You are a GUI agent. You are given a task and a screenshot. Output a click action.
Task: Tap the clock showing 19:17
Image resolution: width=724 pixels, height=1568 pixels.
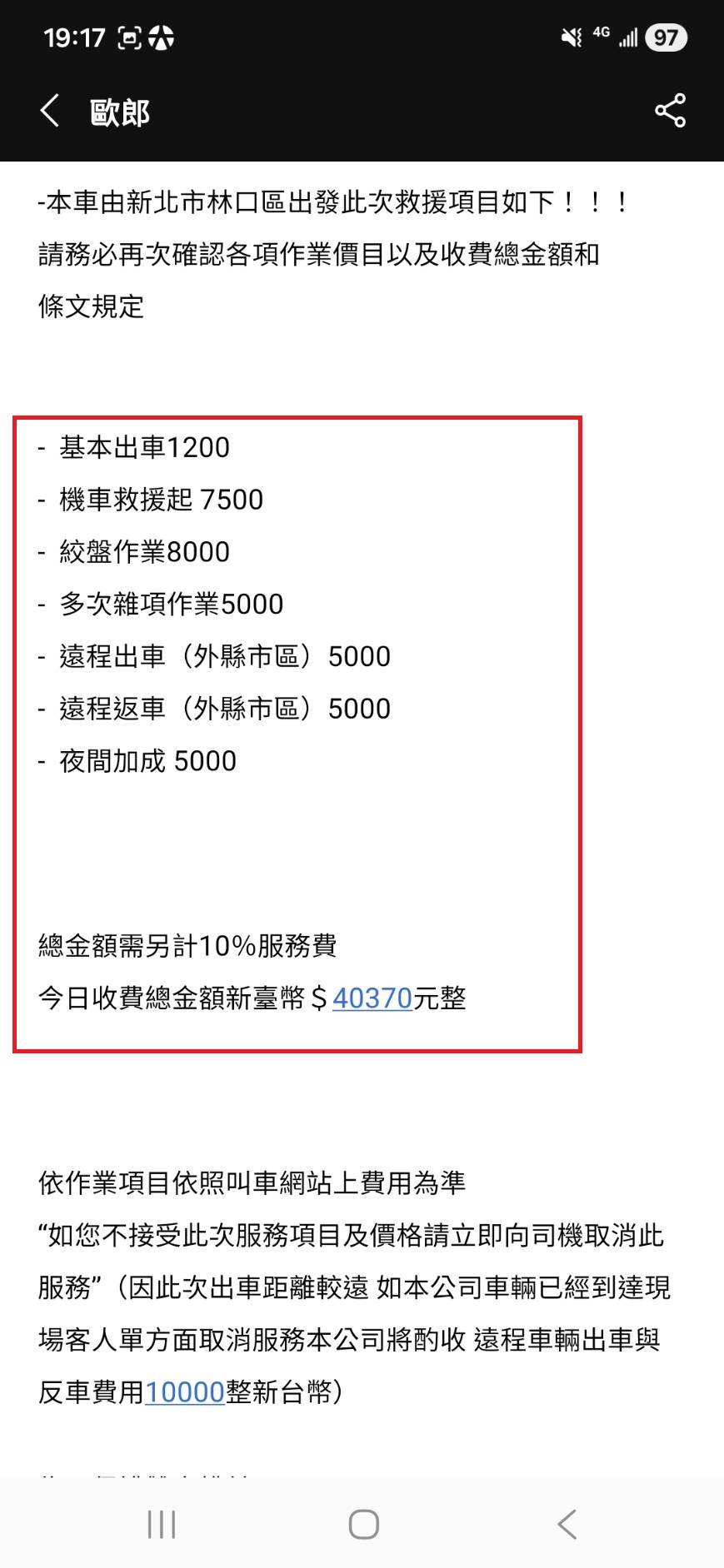72,37
